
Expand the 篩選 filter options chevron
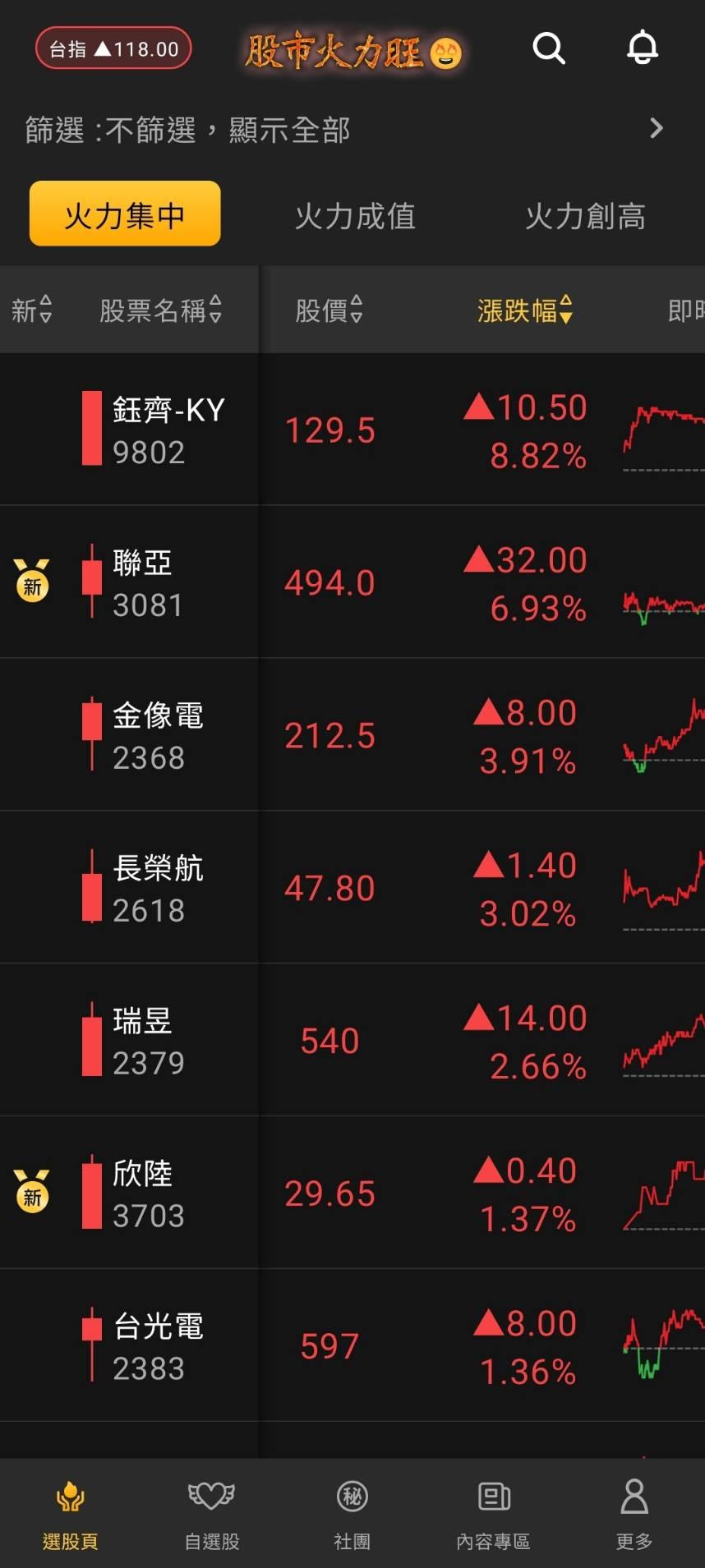click(656, 128)
